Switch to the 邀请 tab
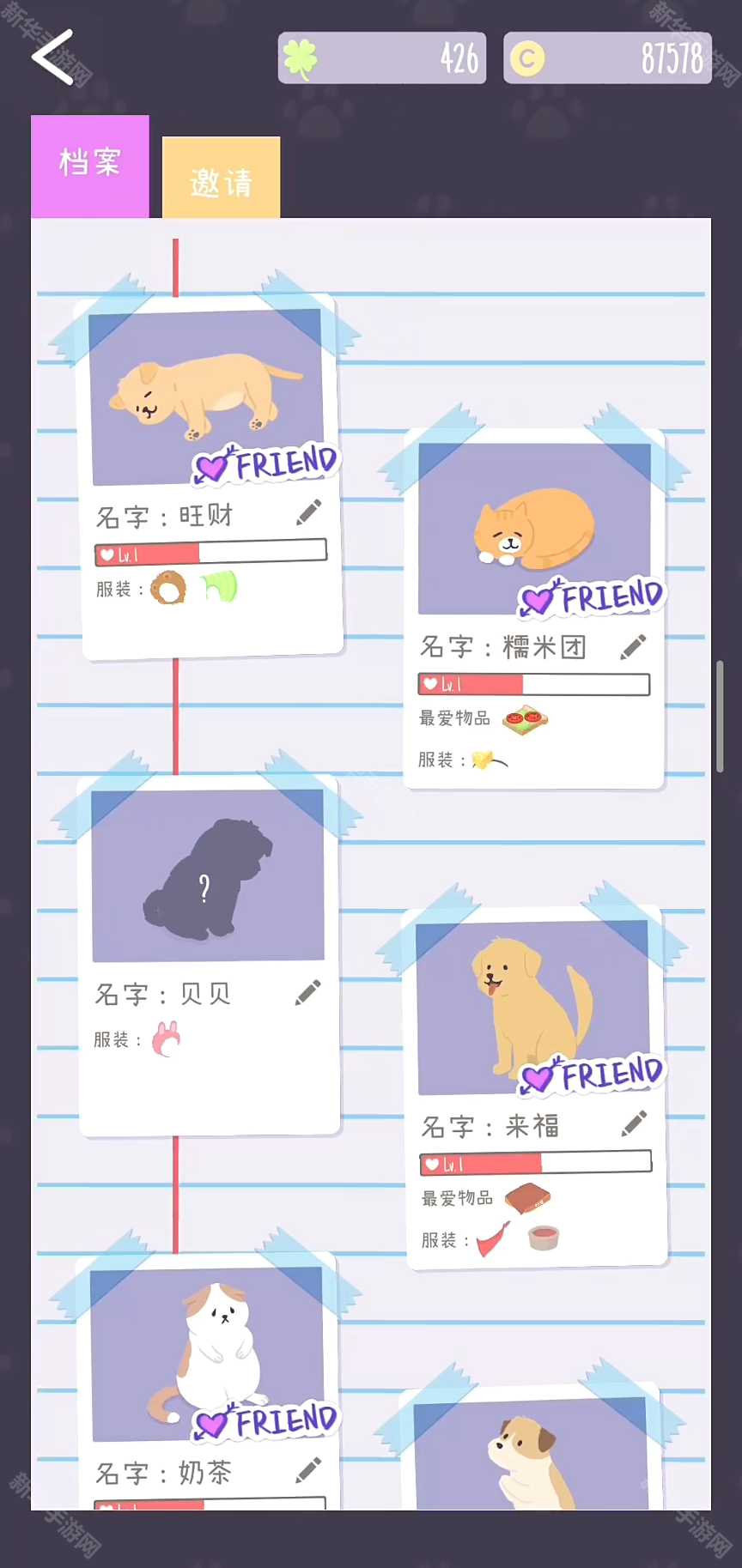The height and width of the screenshot is (1568, 742). coord(221,180)
